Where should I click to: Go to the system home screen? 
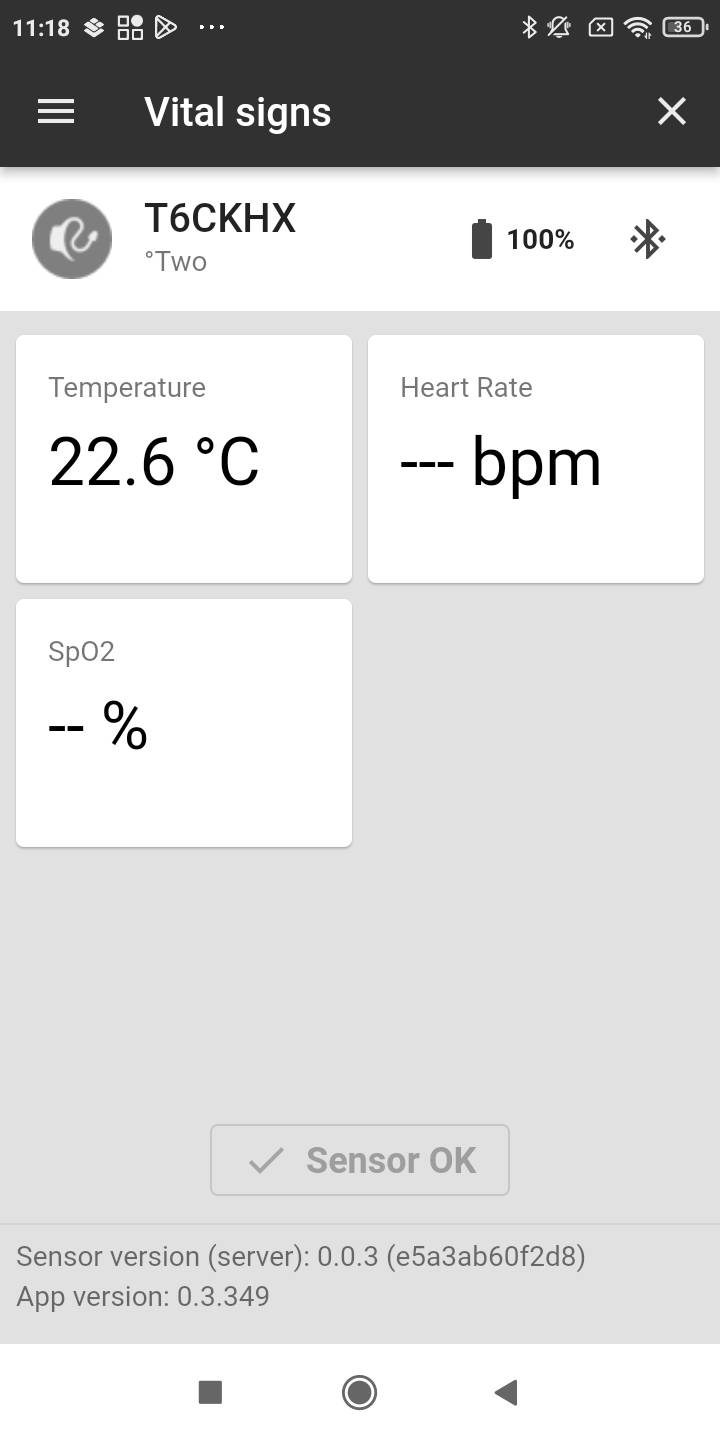(359, 1392)
